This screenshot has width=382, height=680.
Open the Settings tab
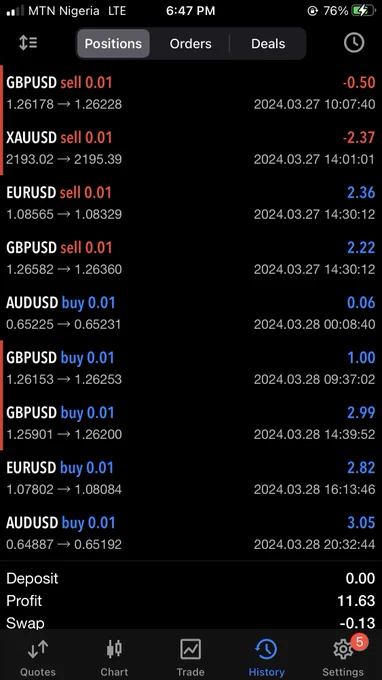click(x=343, y=657)
